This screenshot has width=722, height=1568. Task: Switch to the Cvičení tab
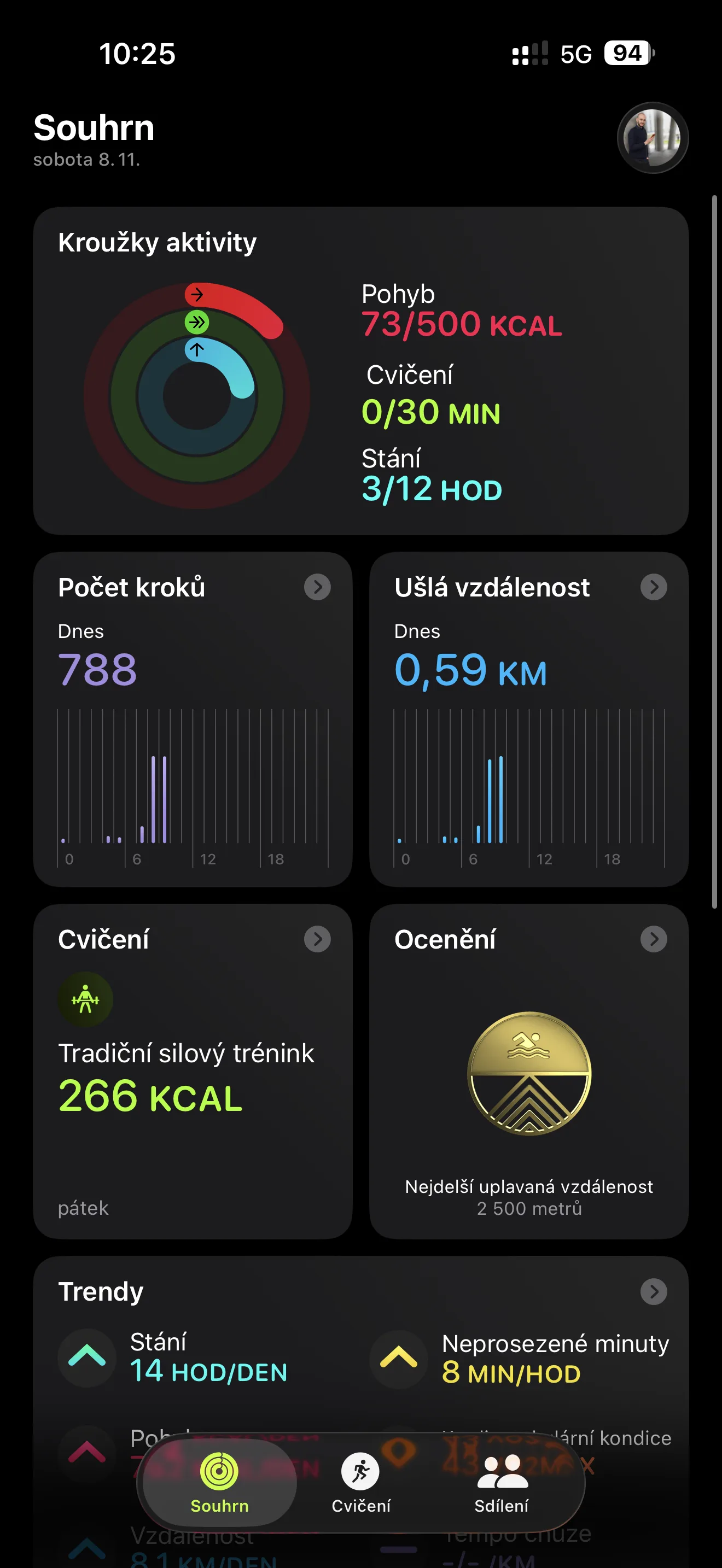click(360, 1483)
